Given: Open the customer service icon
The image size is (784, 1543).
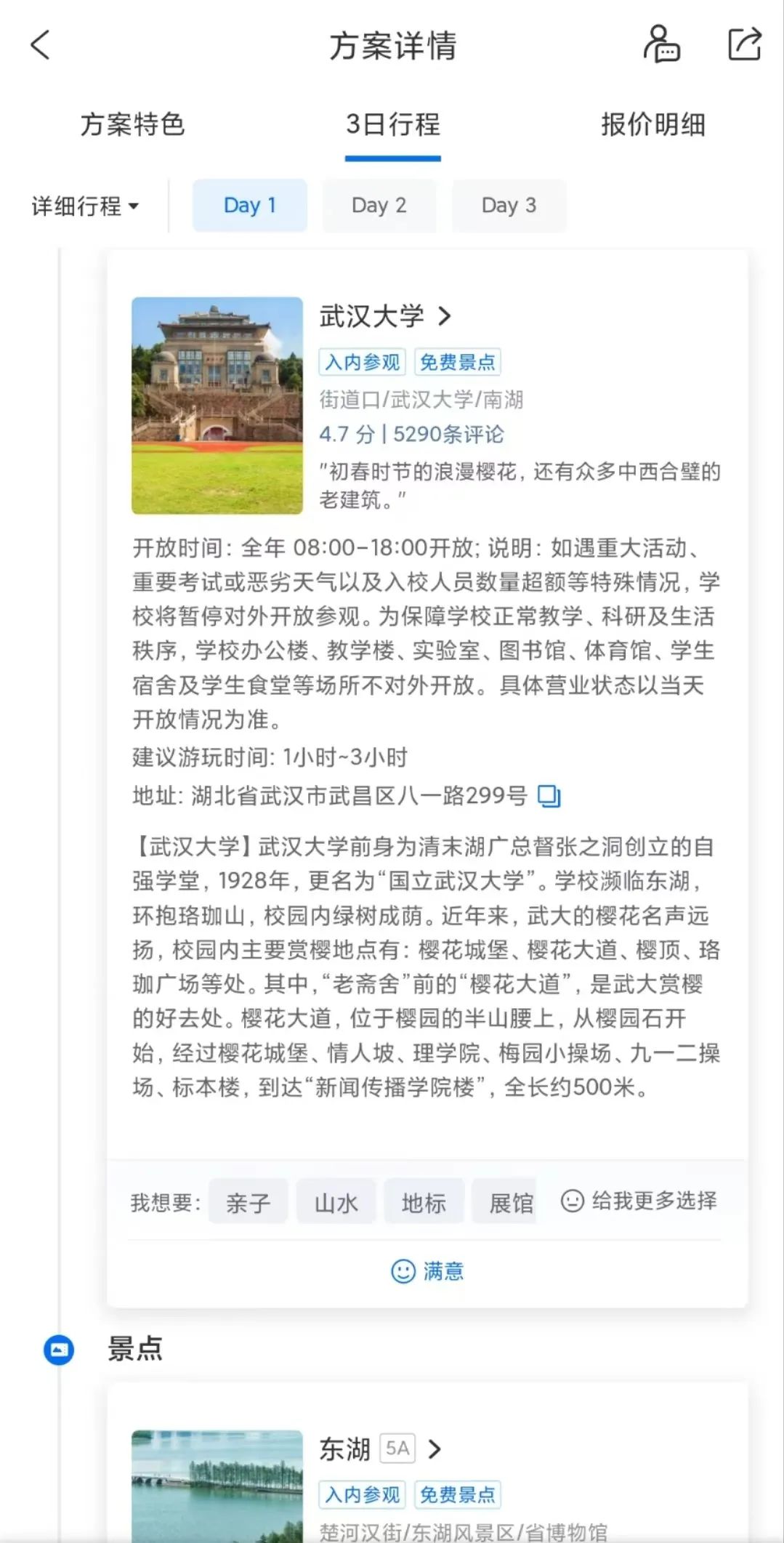Looking at the screenshot, I should 662,45.
